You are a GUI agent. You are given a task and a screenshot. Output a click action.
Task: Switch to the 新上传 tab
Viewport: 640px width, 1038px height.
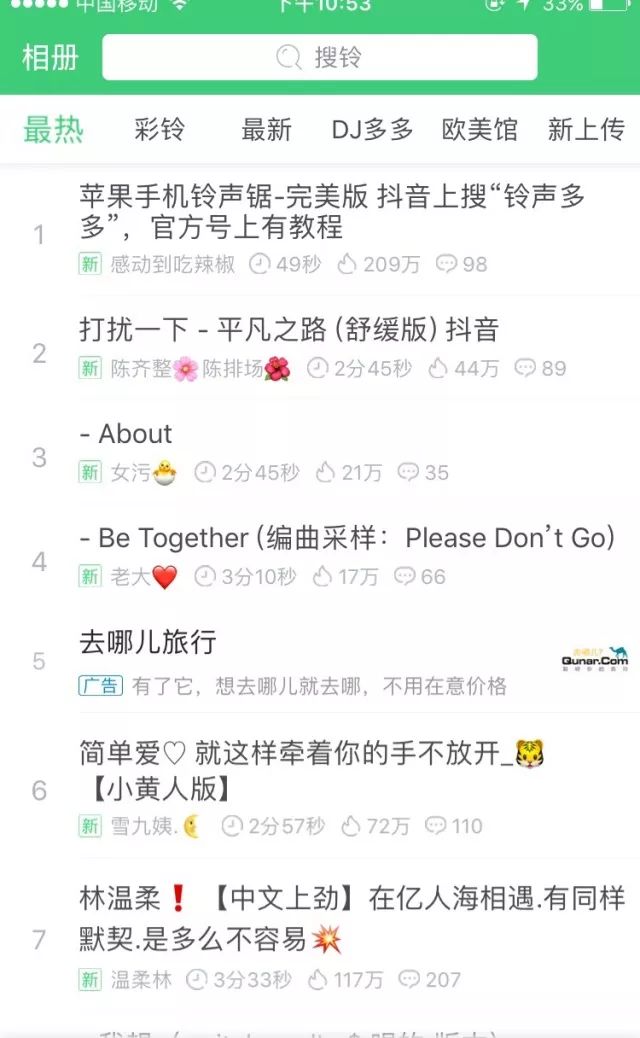click(x=586, y=130)
